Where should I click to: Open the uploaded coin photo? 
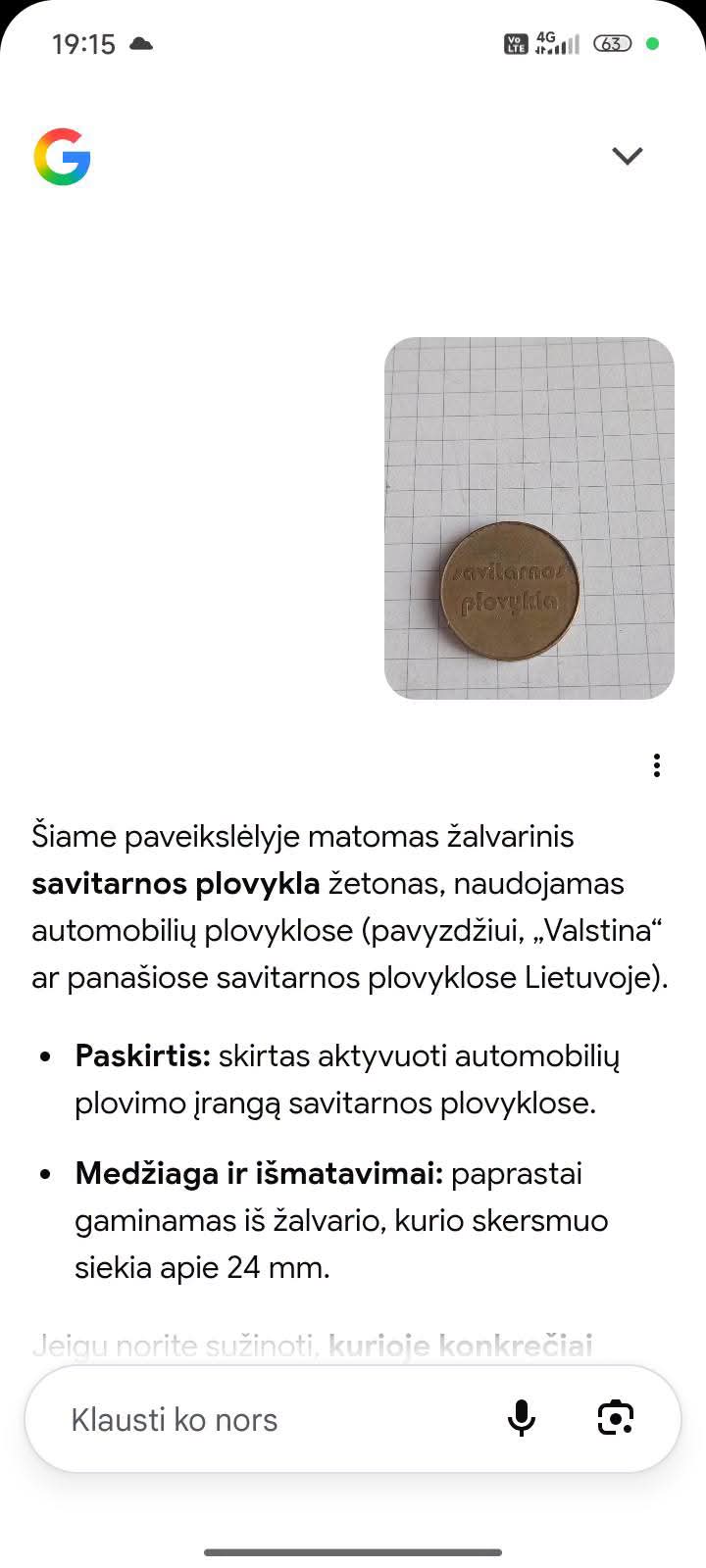coord(529,518)
